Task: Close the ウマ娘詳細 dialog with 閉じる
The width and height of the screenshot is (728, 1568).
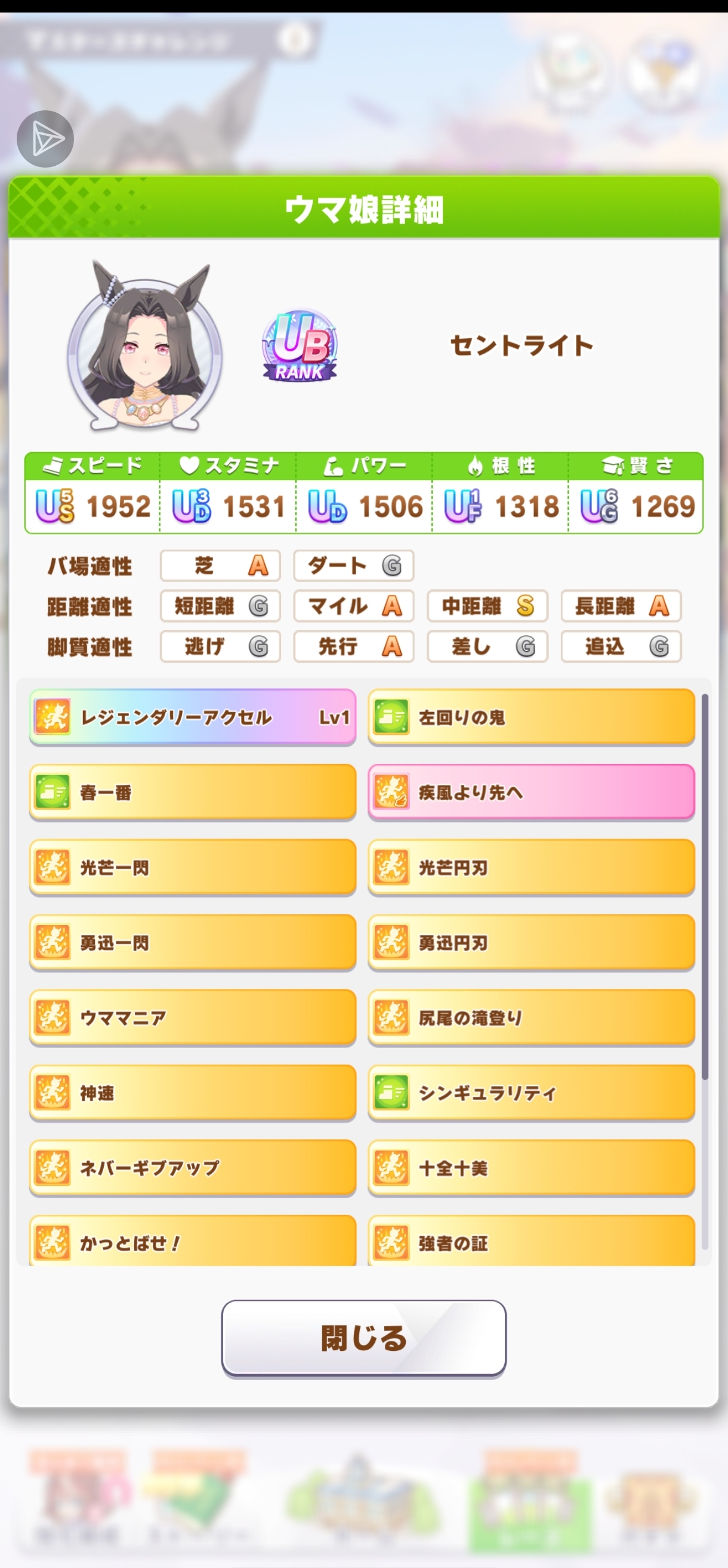Action: 363,1338
